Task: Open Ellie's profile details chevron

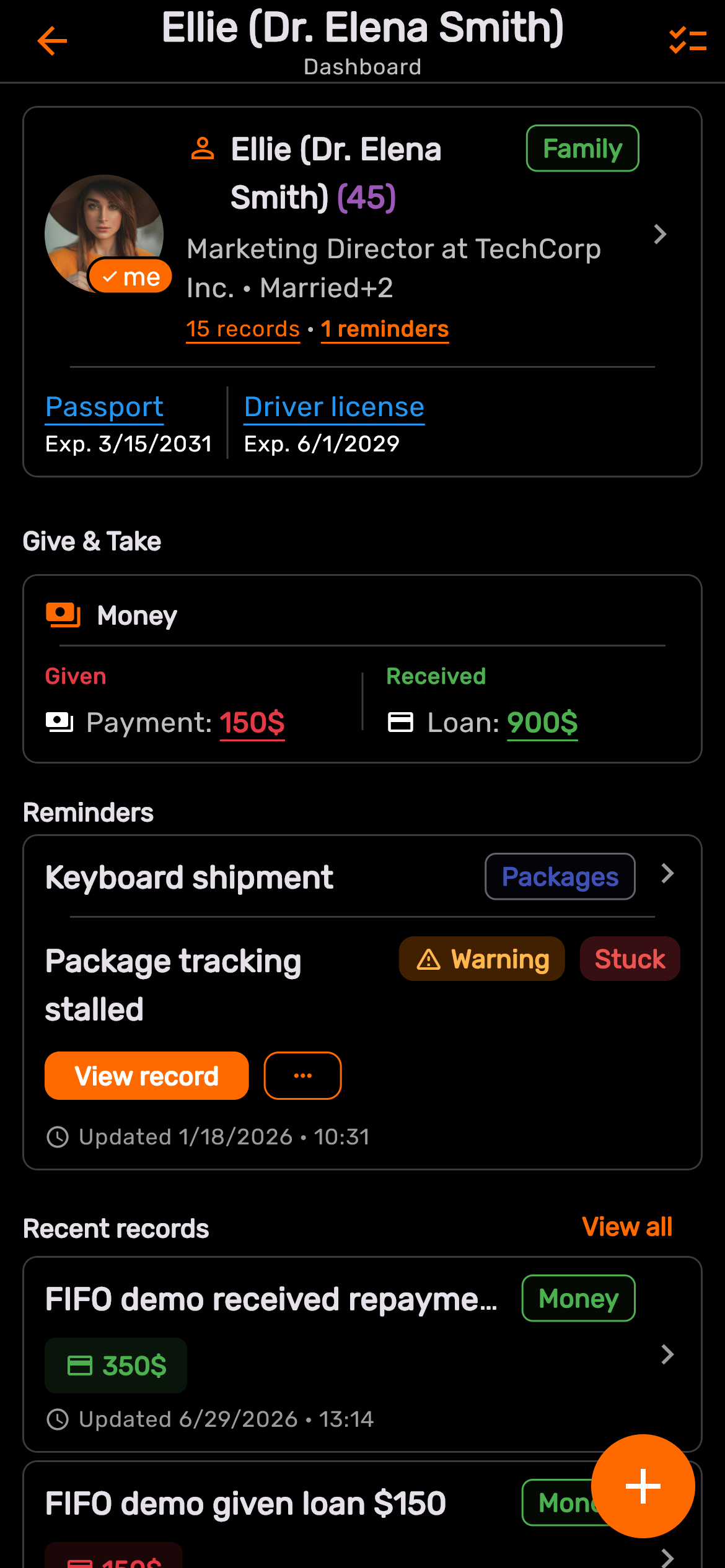Action: 660,234
